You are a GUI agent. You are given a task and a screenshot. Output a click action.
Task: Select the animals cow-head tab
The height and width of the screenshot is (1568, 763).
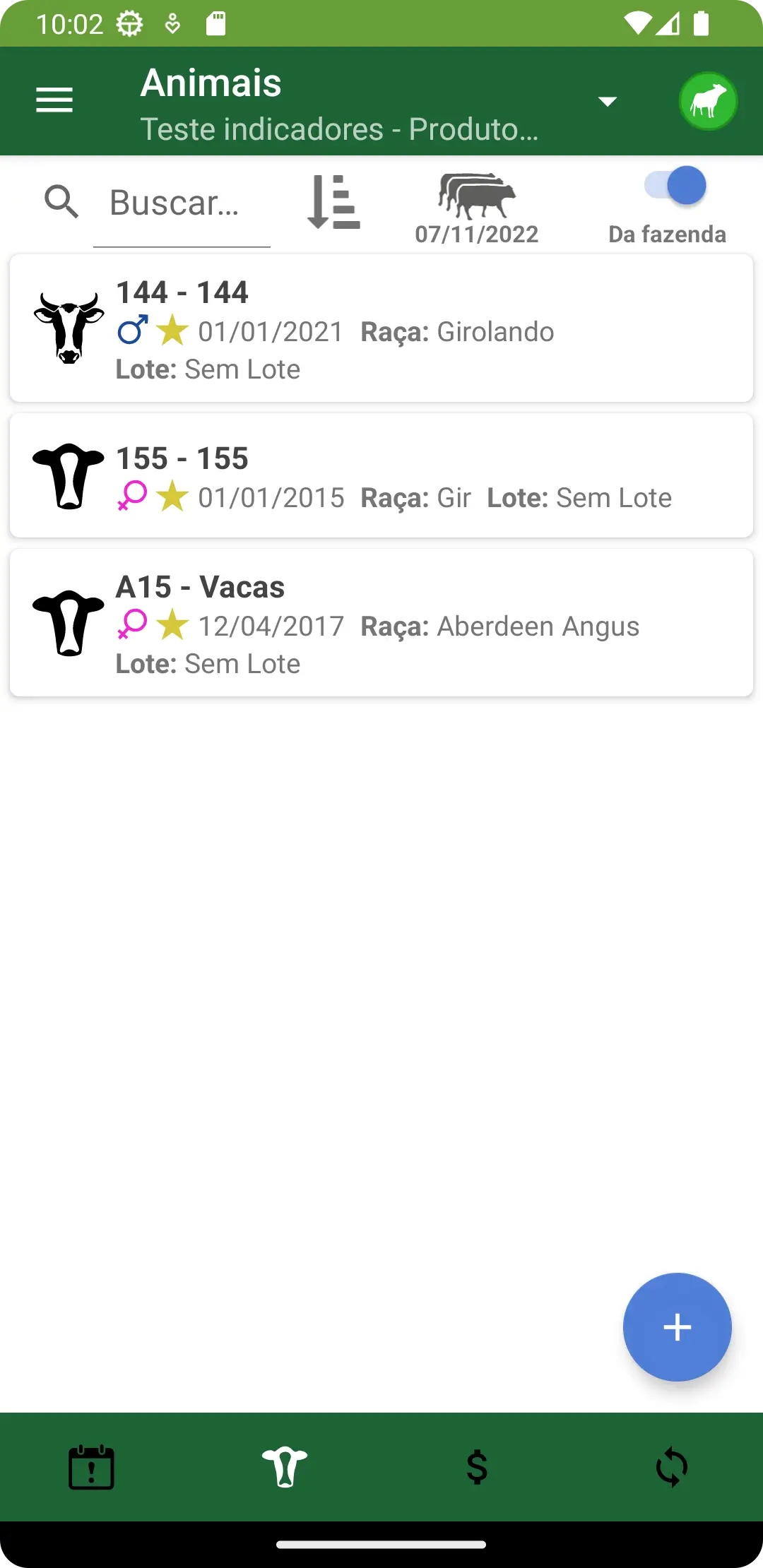pos(285,1467)
